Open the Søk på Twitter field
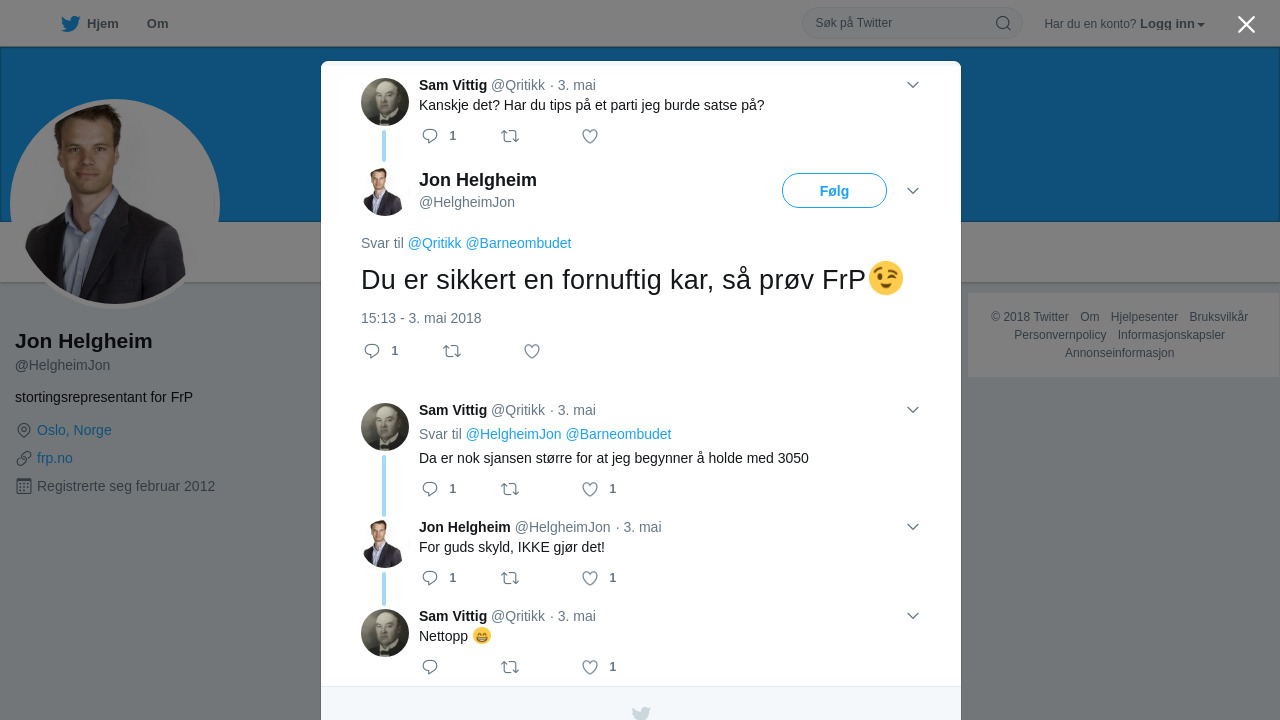This screenshot has height=720, width=1280. (900, 23)
